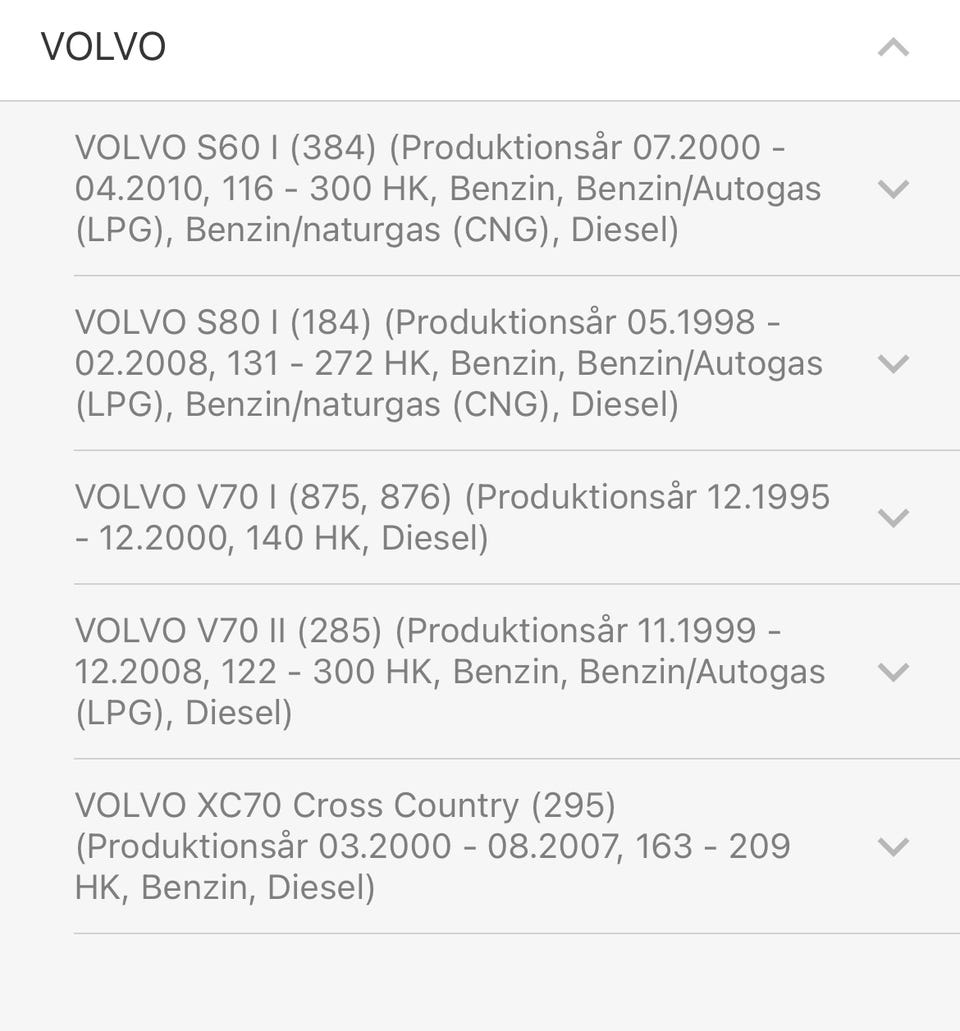Expand the VOLVO S80 I (184) entry
The width and height of the screenshot is (960, 1031).
[892, 363]
